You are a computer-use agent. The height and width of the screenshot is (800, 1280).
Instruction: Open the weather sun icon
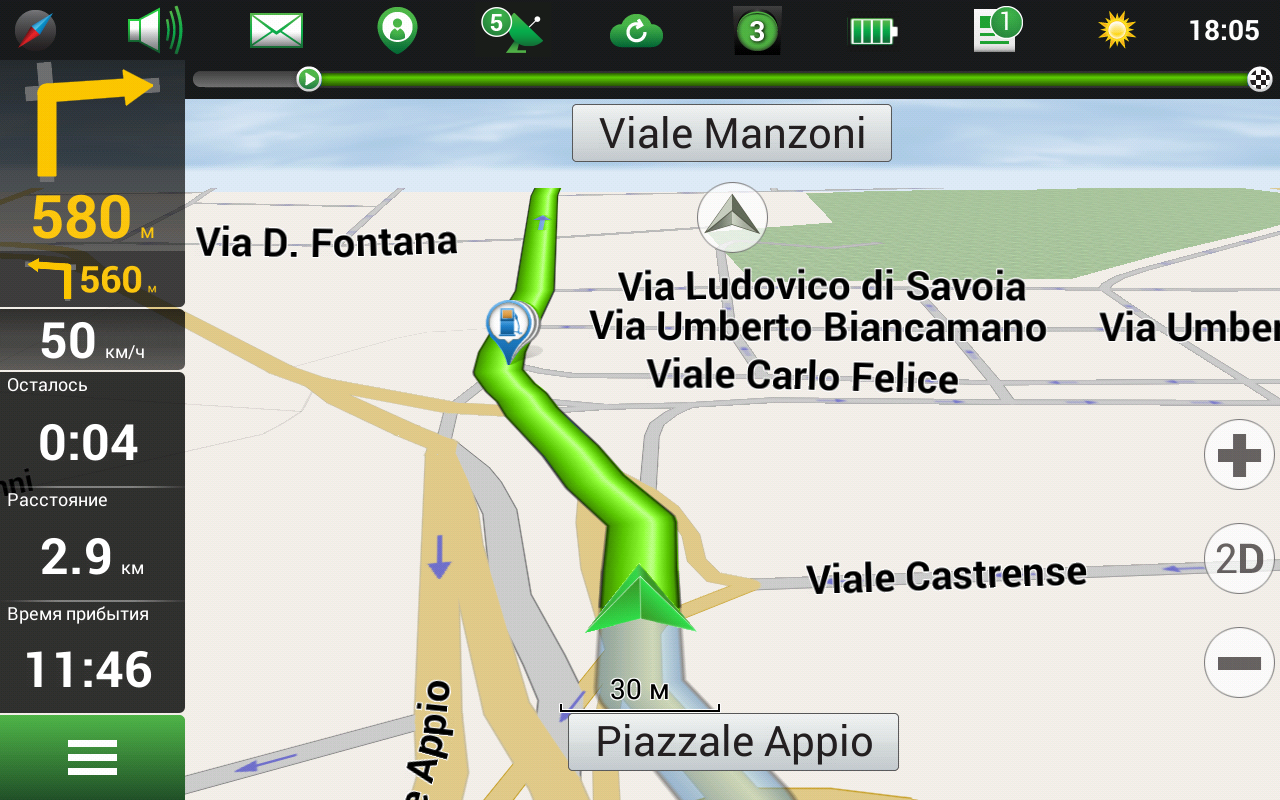coord(1117,30)
